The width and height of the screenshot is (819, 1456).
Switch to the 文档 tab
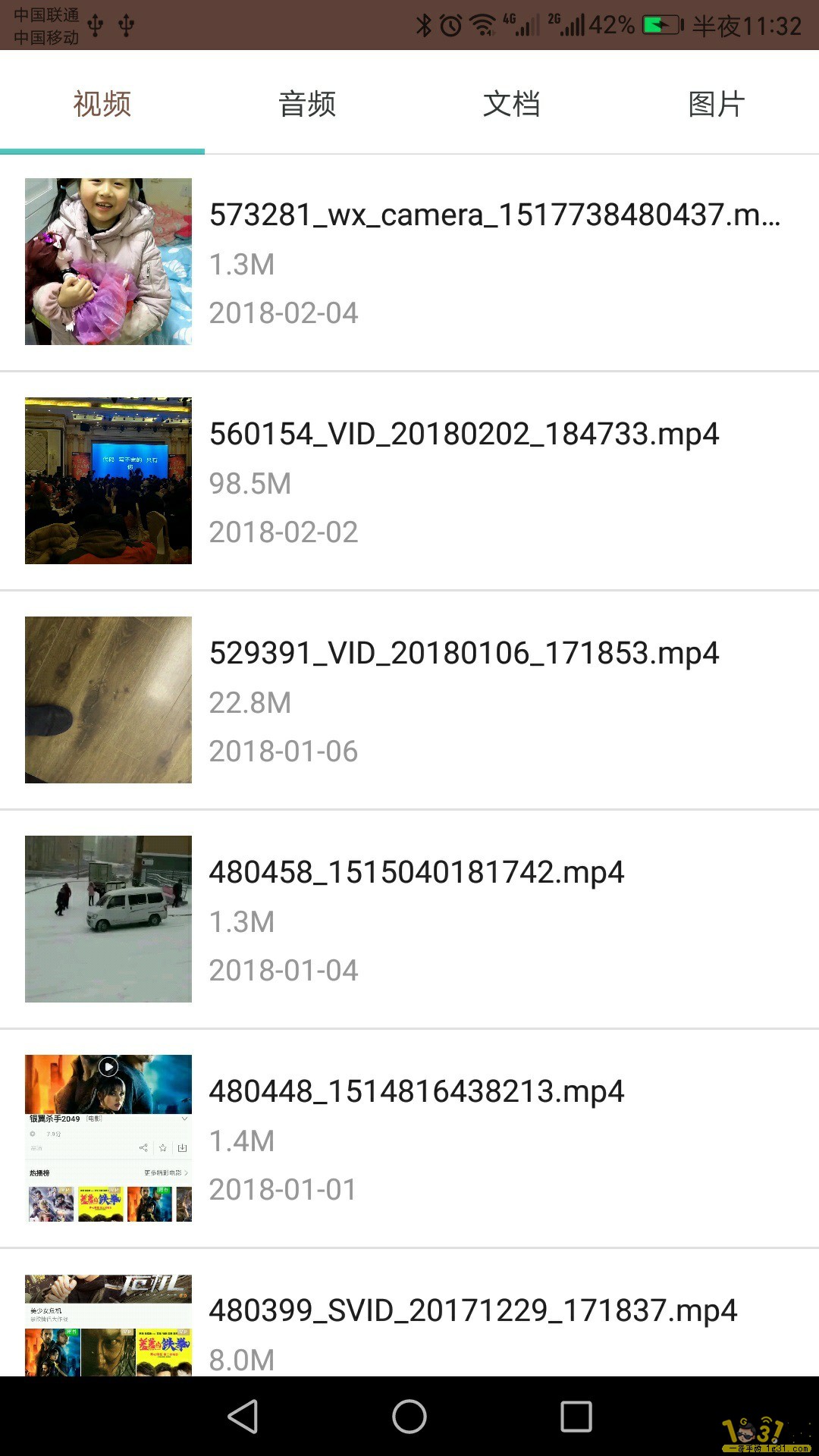click(512, 104)
